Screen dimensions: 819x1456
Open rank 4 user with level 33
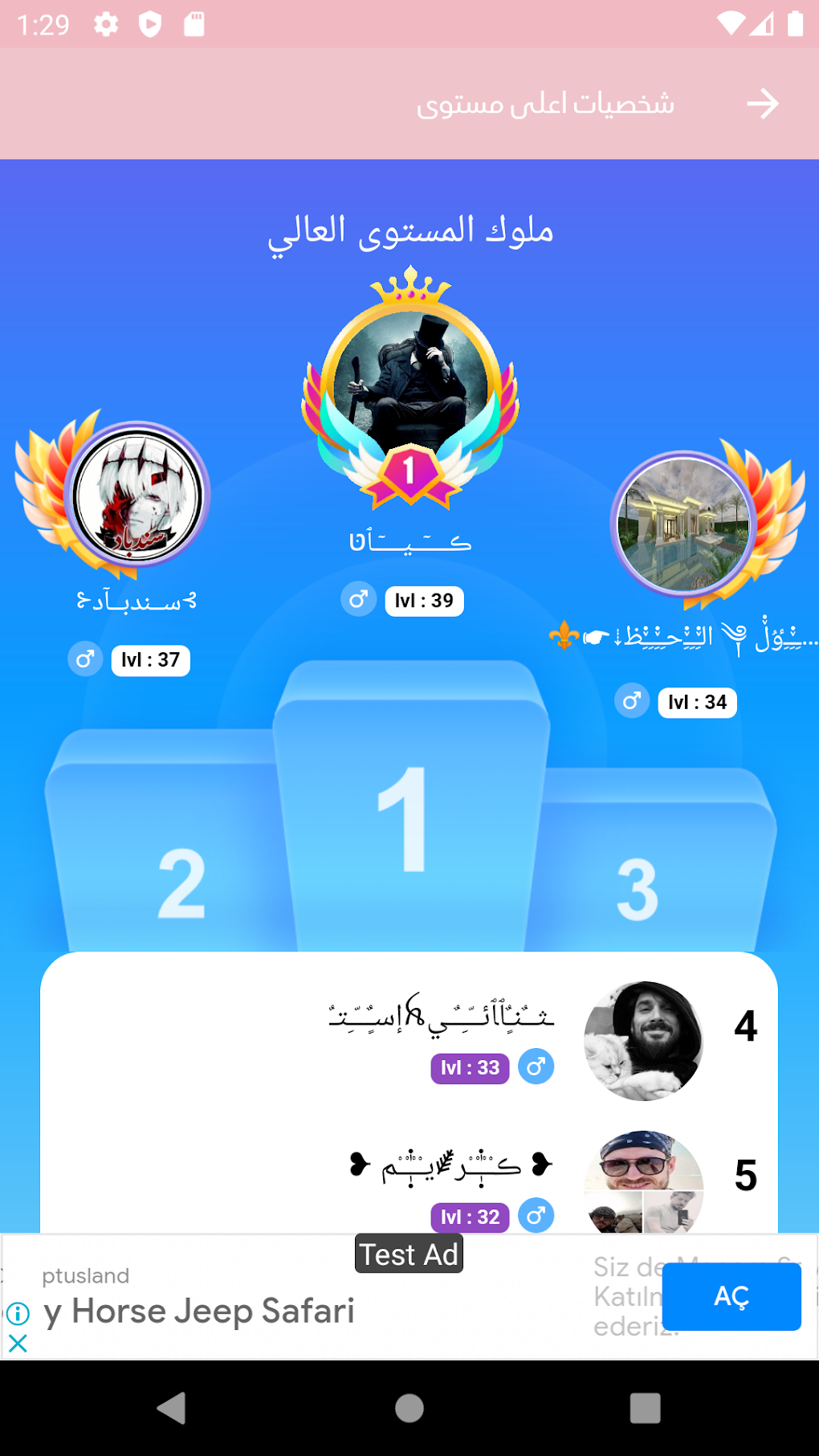pyautogui.click(x=642, y=1040)
